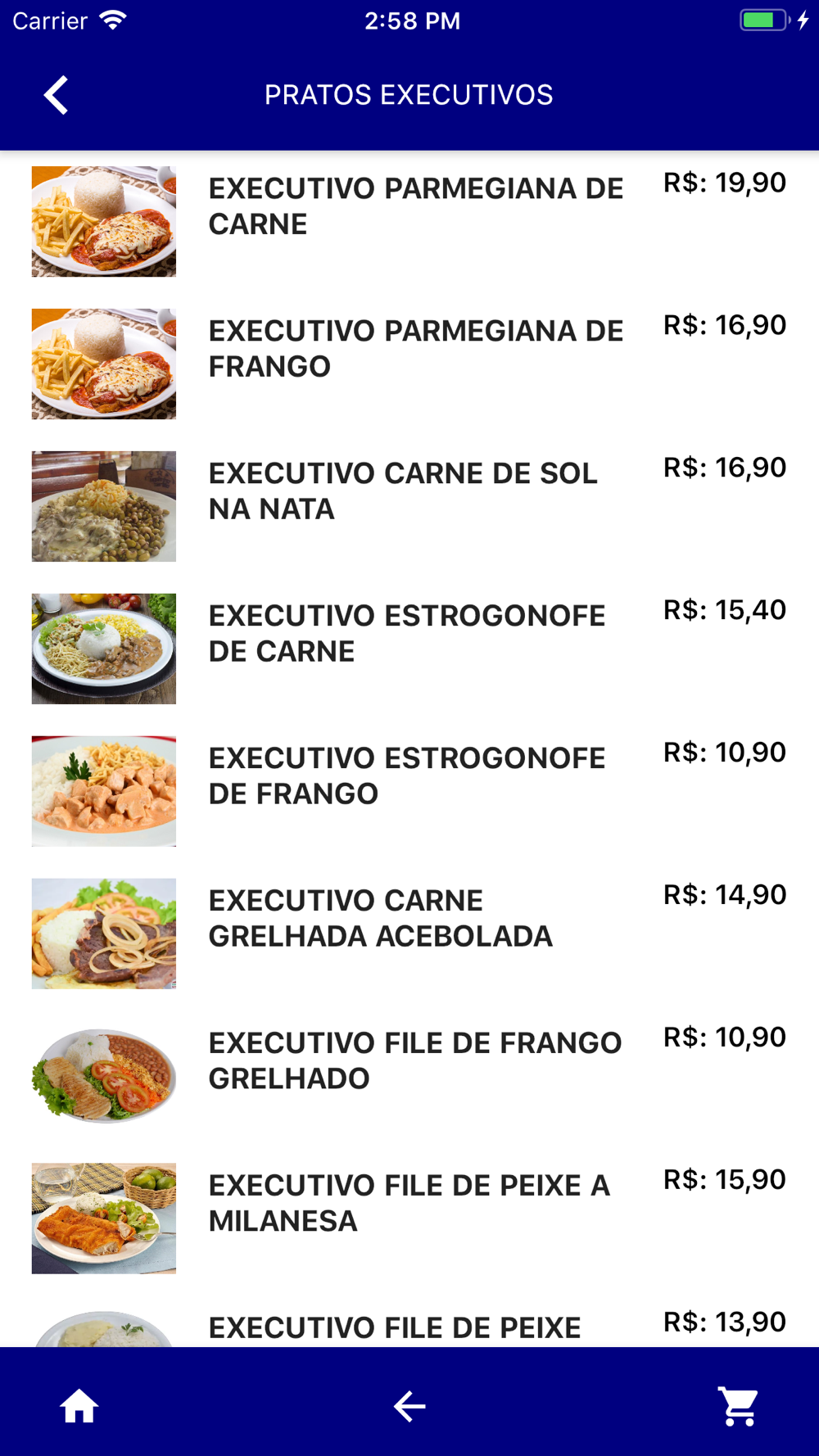The image size is (819, 1456).
Task: Choose Executivo Carne de Sol na Nata
Action: pos(403,491)
